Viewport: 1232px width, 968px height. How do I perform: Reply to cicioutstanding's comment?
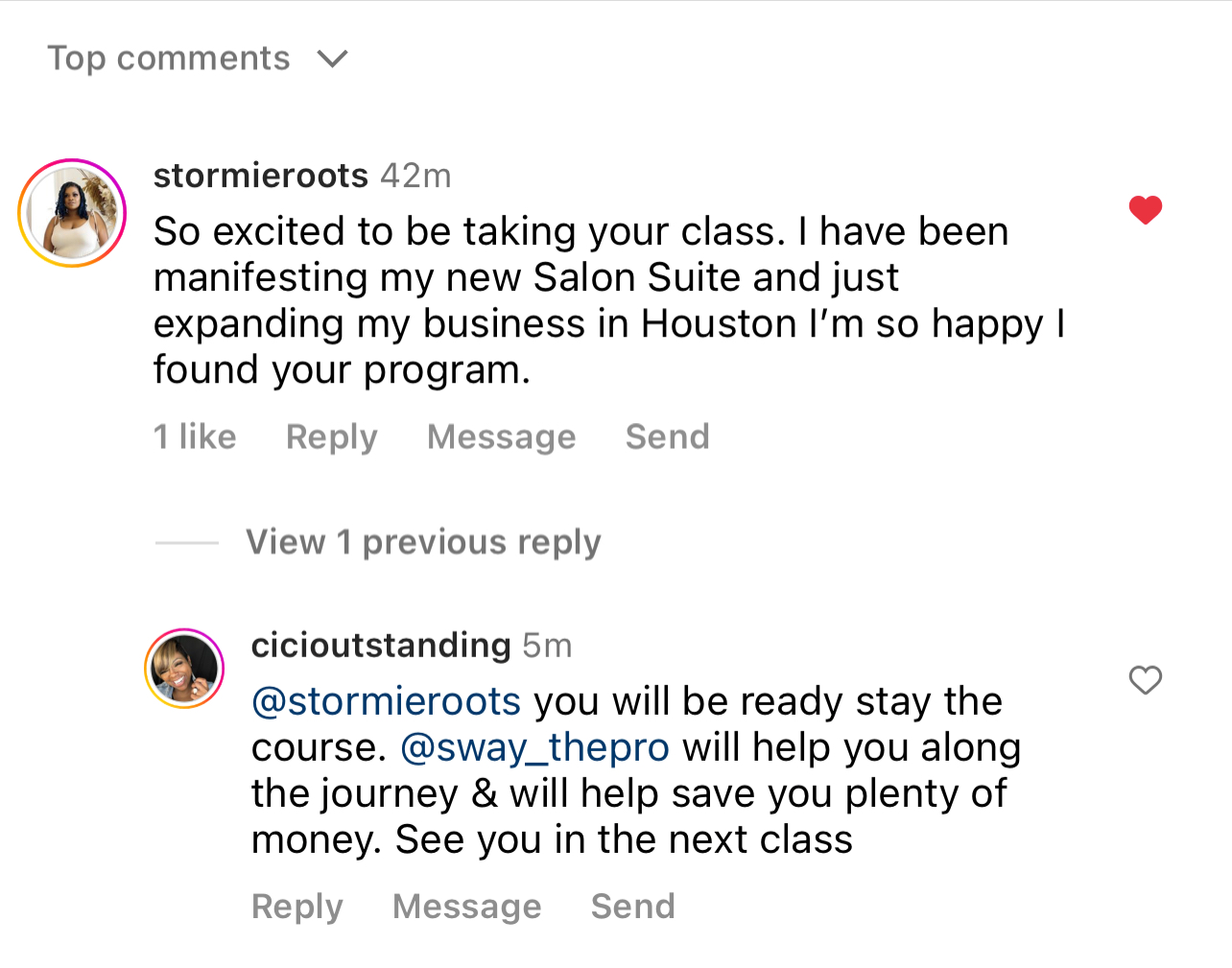click(296, 907)
